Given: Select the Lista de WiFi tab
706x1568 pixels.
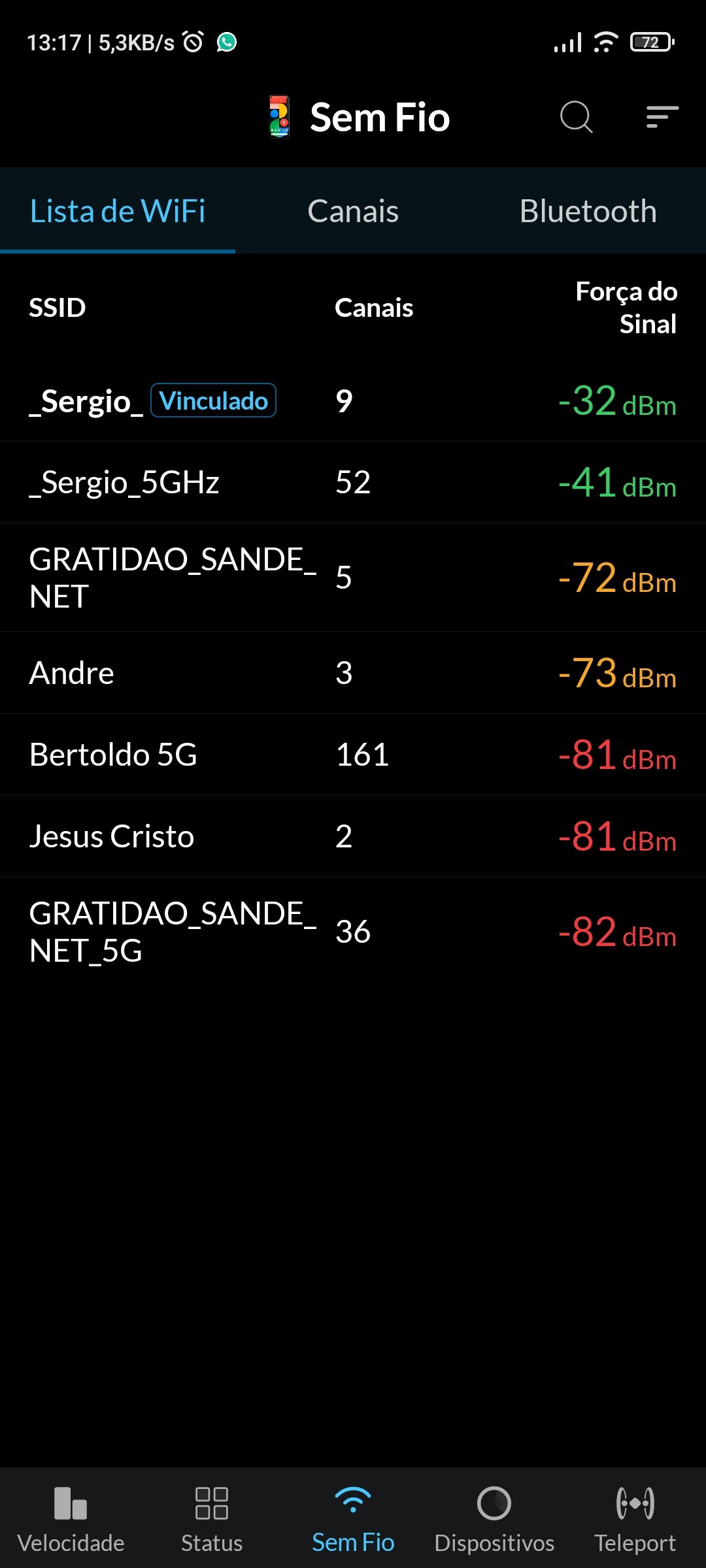Looking at the screenshot, I should 118,211.
